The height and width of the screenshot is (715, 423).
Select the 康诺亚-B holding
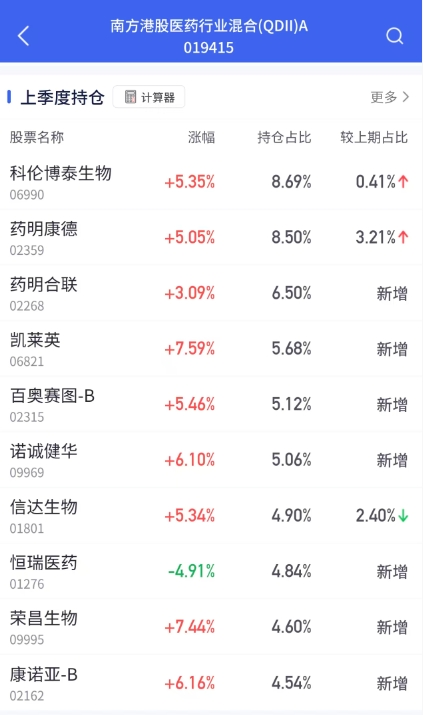coord(212,683)
